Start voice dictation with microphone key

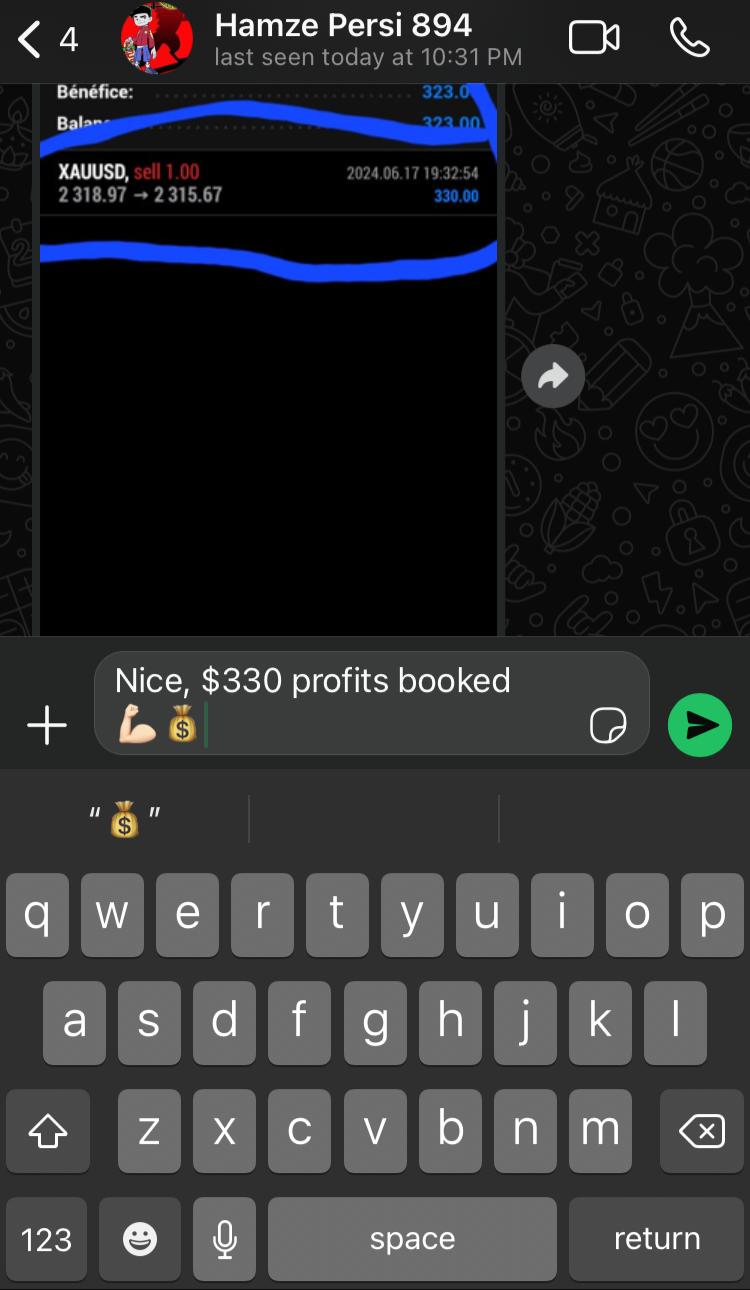225,1239
